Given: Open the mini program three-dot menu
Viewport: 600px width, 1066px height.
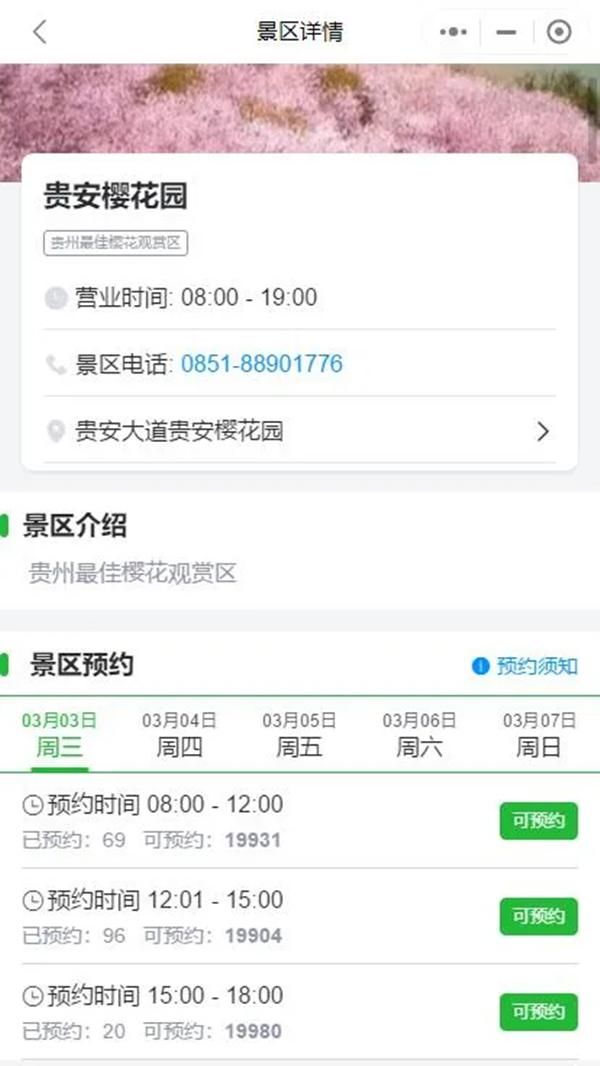Looking at the screenshot, I should (453, 32).
